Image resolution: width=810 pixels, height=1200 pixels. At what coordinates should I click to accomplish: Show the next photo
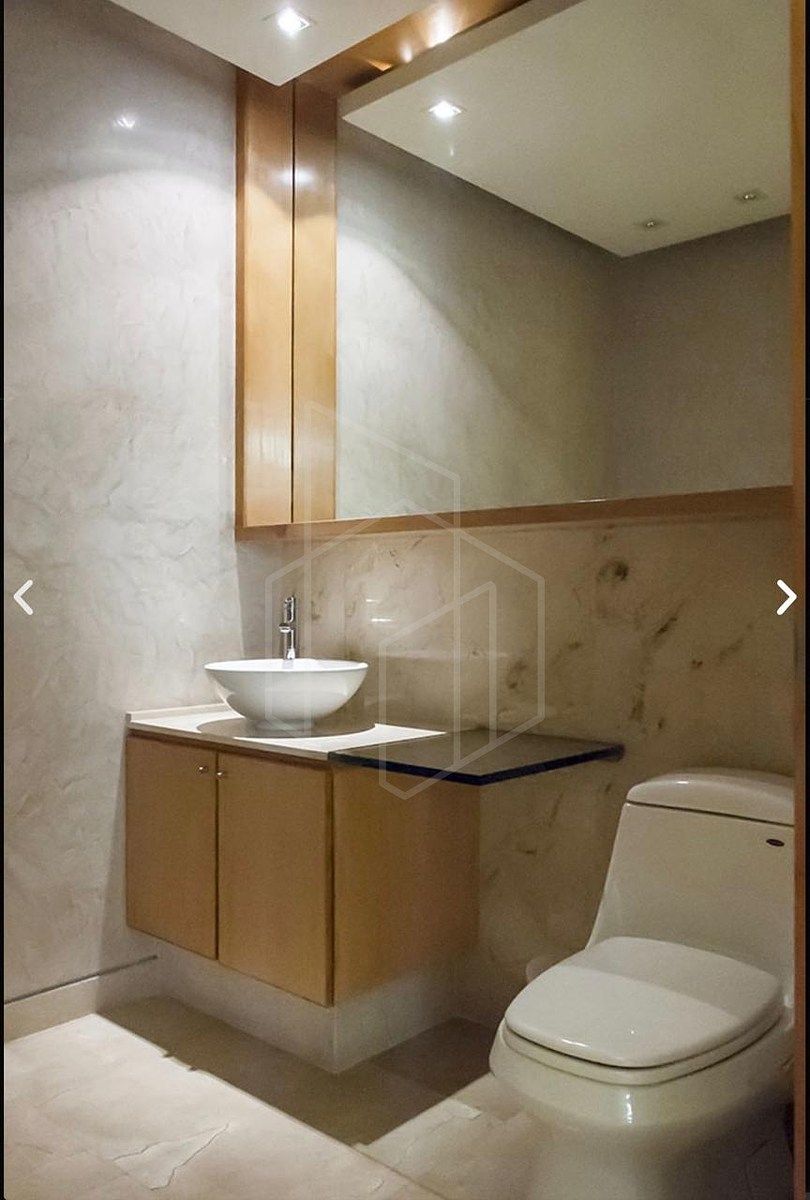click(786, 597)
